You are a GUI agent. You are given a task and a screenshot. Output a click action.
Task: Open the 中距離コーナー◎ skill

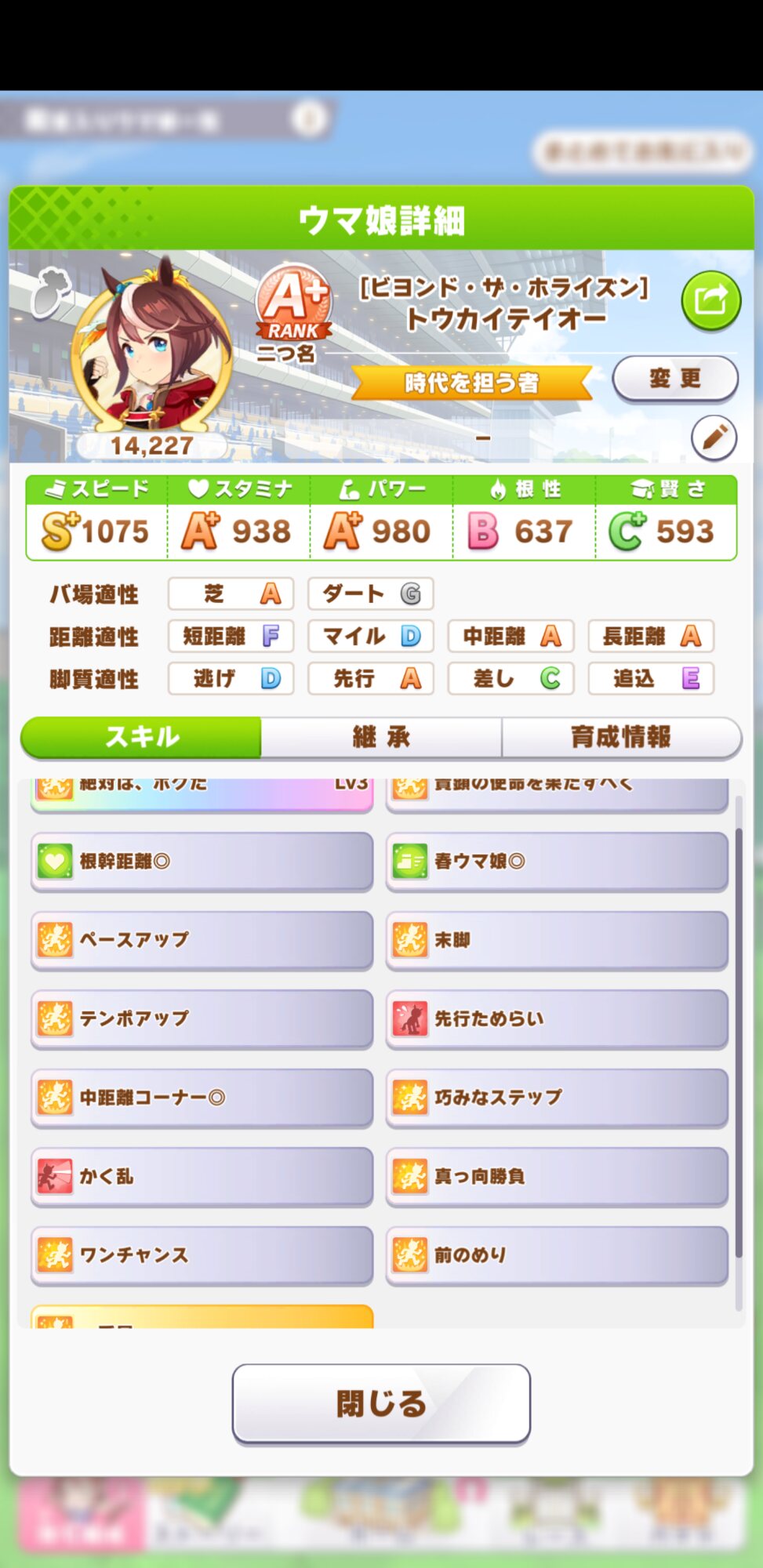pyautogui.click(x=202, y=1098)
